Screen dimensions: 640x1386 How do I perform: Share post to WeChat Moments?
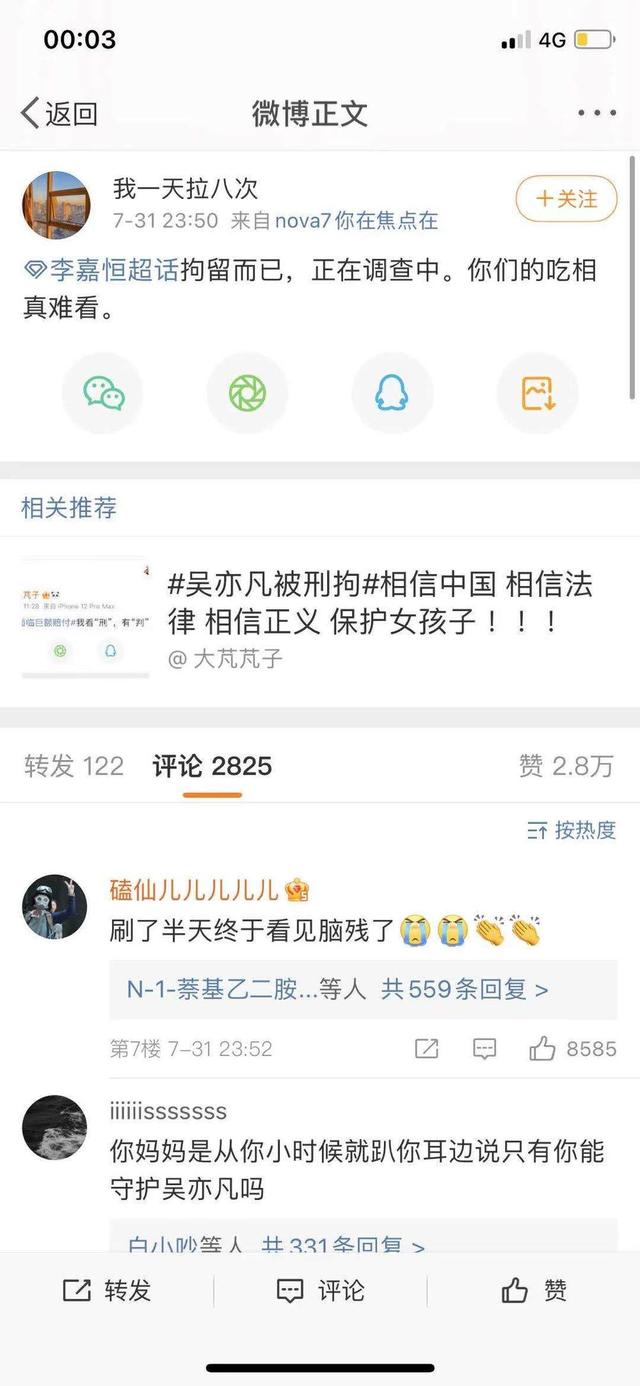tap(247, 393)
